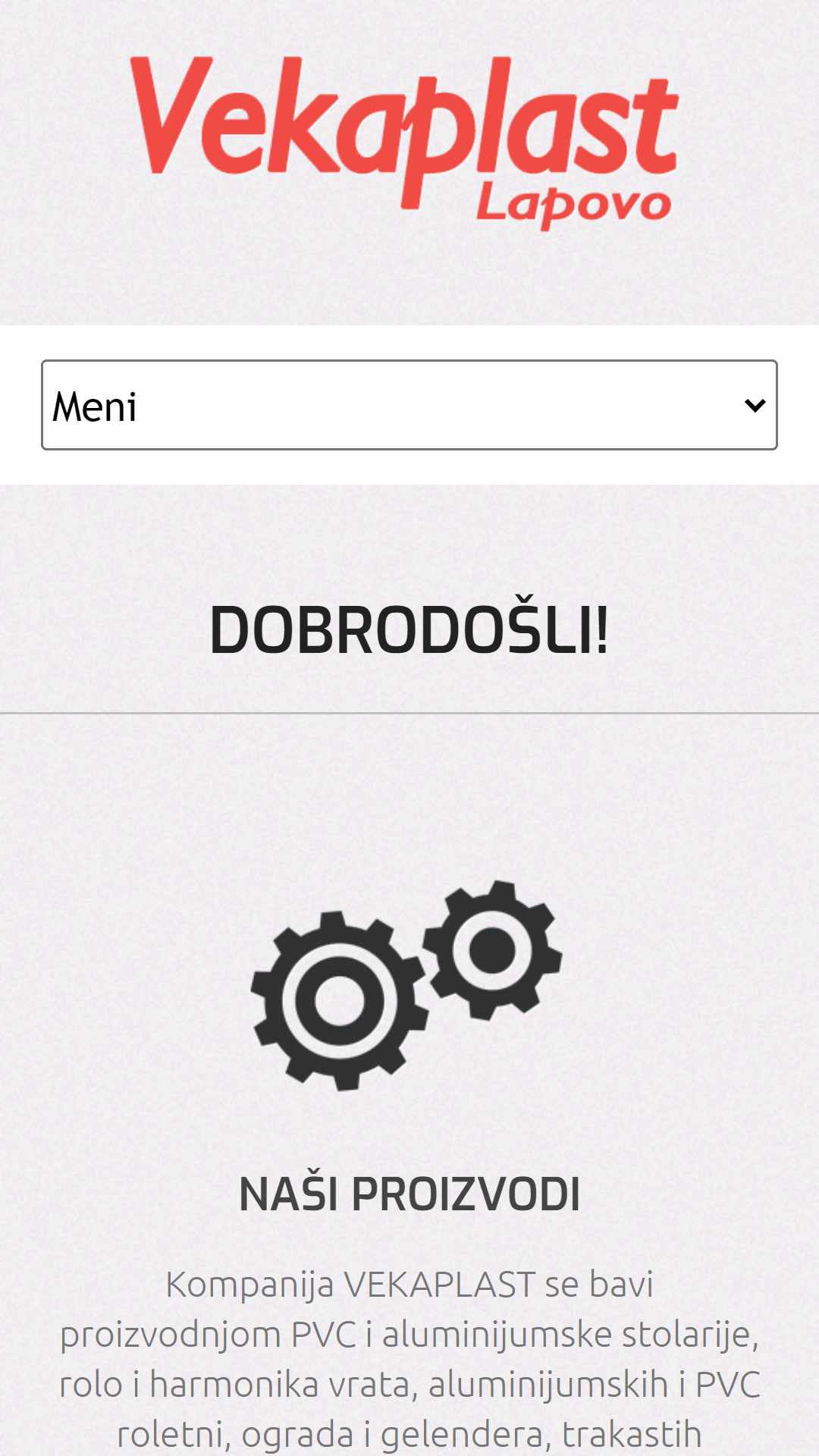Expand the Meni dropdown
This screenshot has height=1456, width=819.
[409, 405]
